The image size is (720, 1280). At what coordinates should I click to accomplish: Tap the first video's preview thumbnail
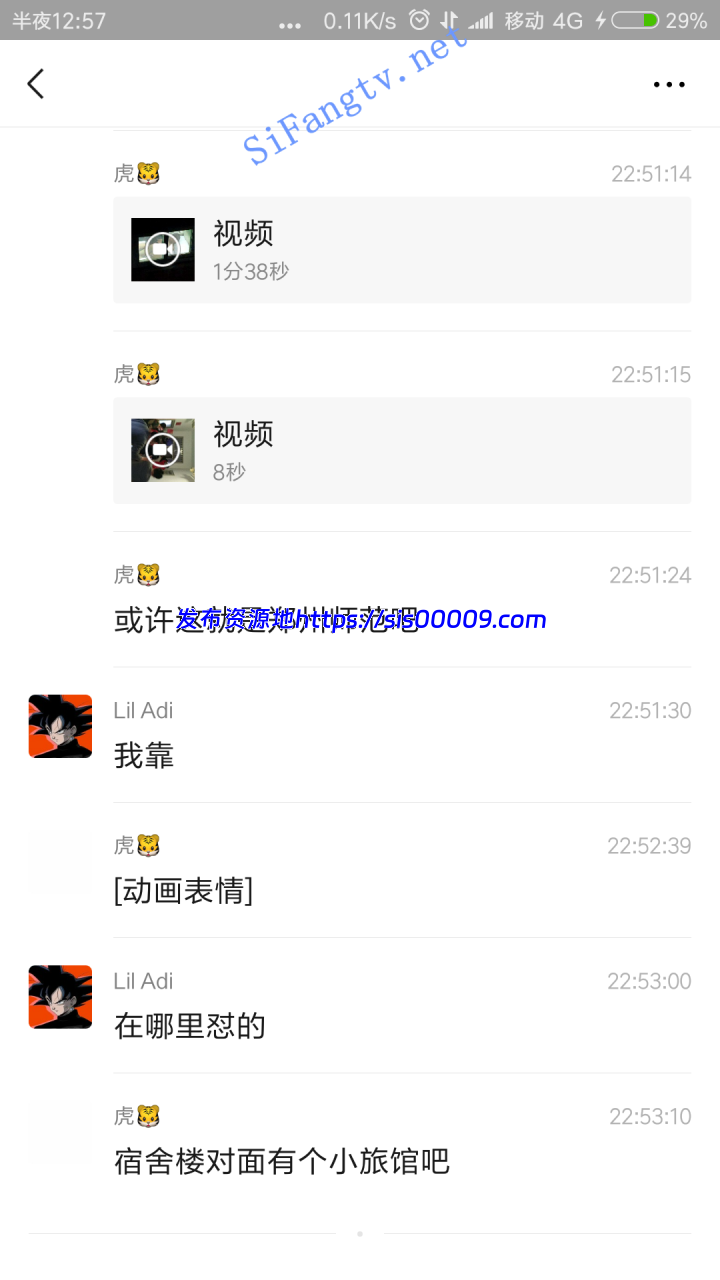(162, 250)
